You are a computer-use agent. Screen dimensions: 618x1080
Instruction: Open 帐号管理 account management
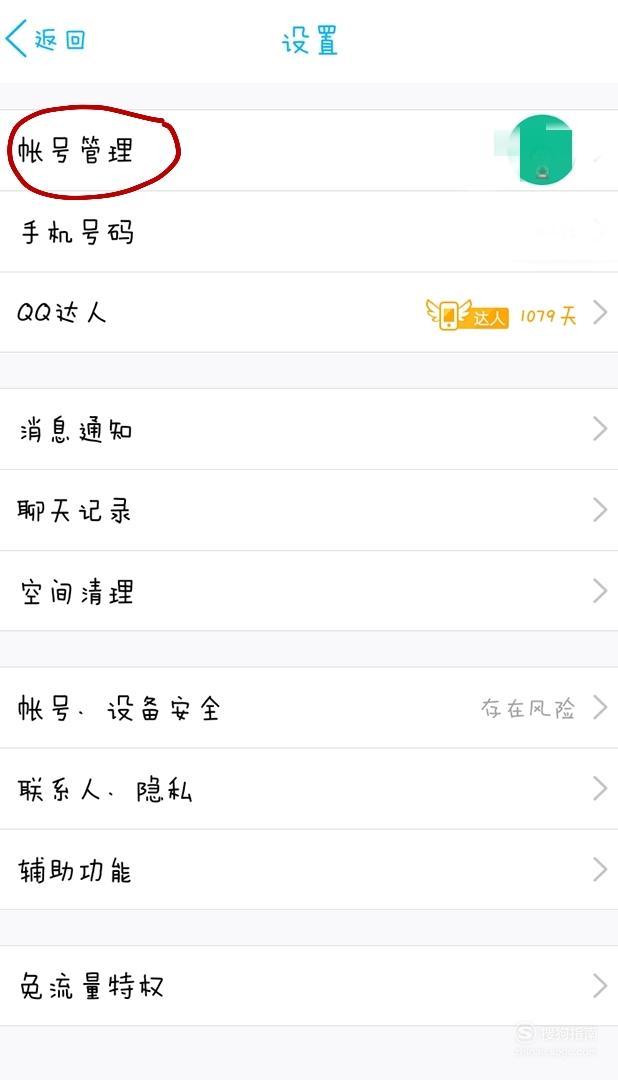(x=309, y=150)
